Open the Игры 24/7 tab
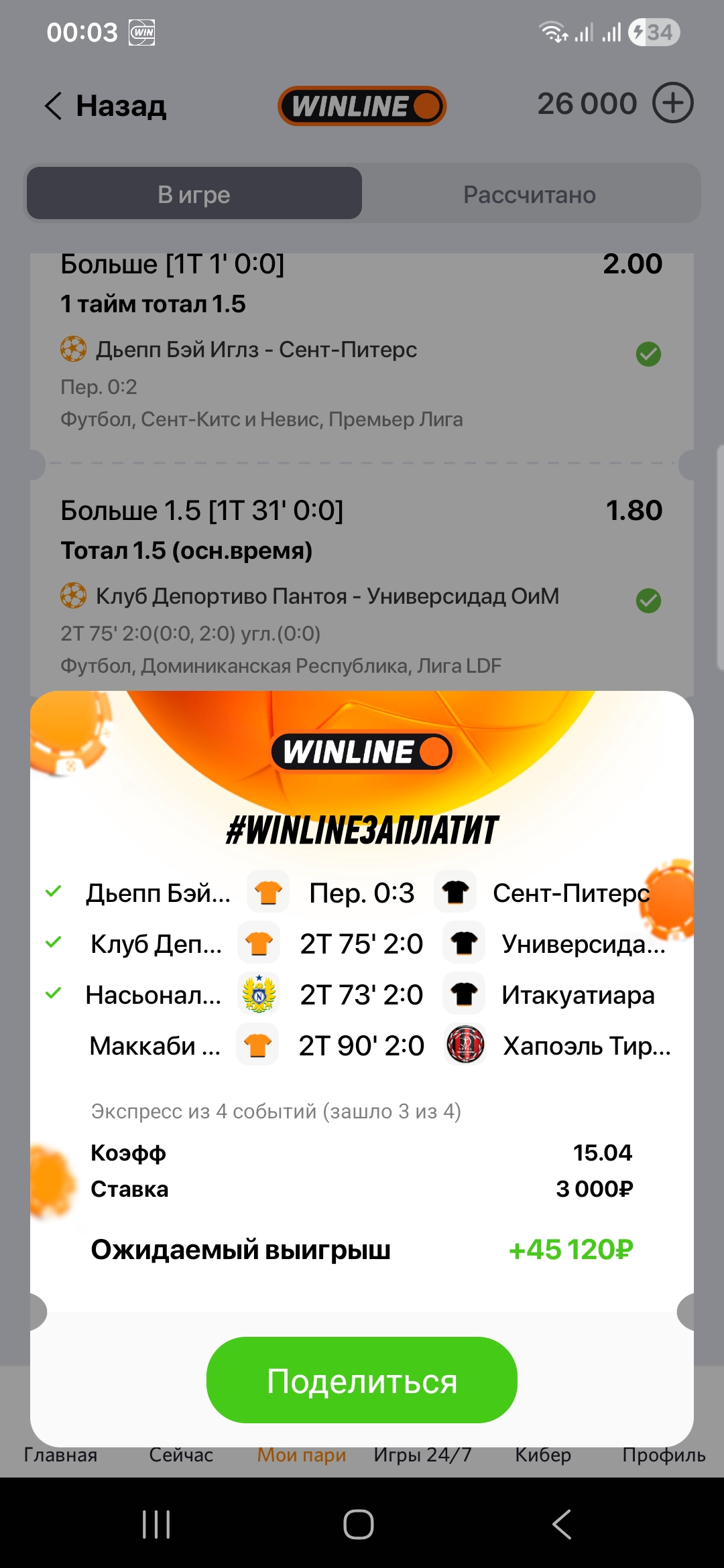 coord(422,1455)
